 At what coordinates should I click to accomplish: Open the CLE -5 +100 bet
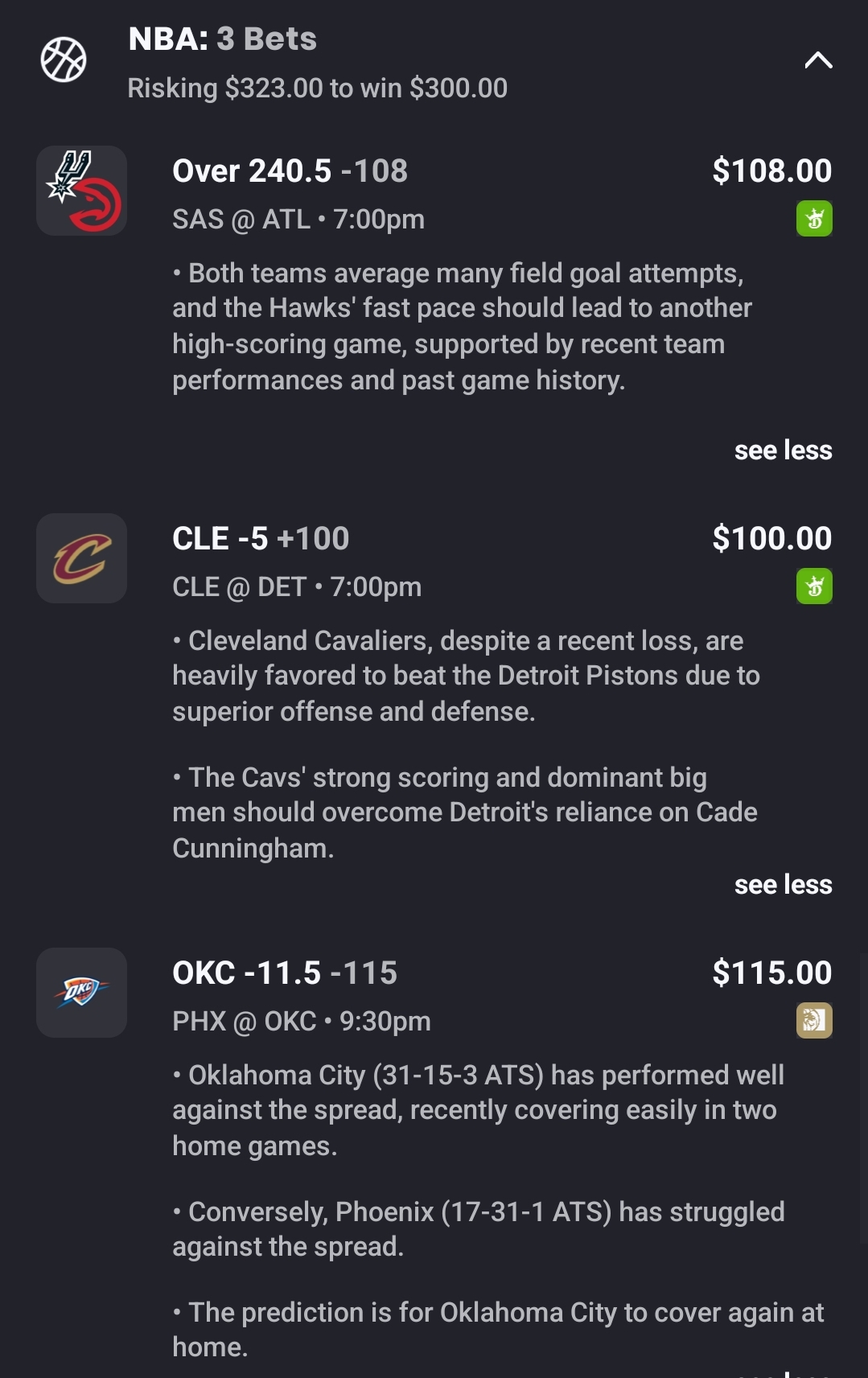click(x=261, y=539)
